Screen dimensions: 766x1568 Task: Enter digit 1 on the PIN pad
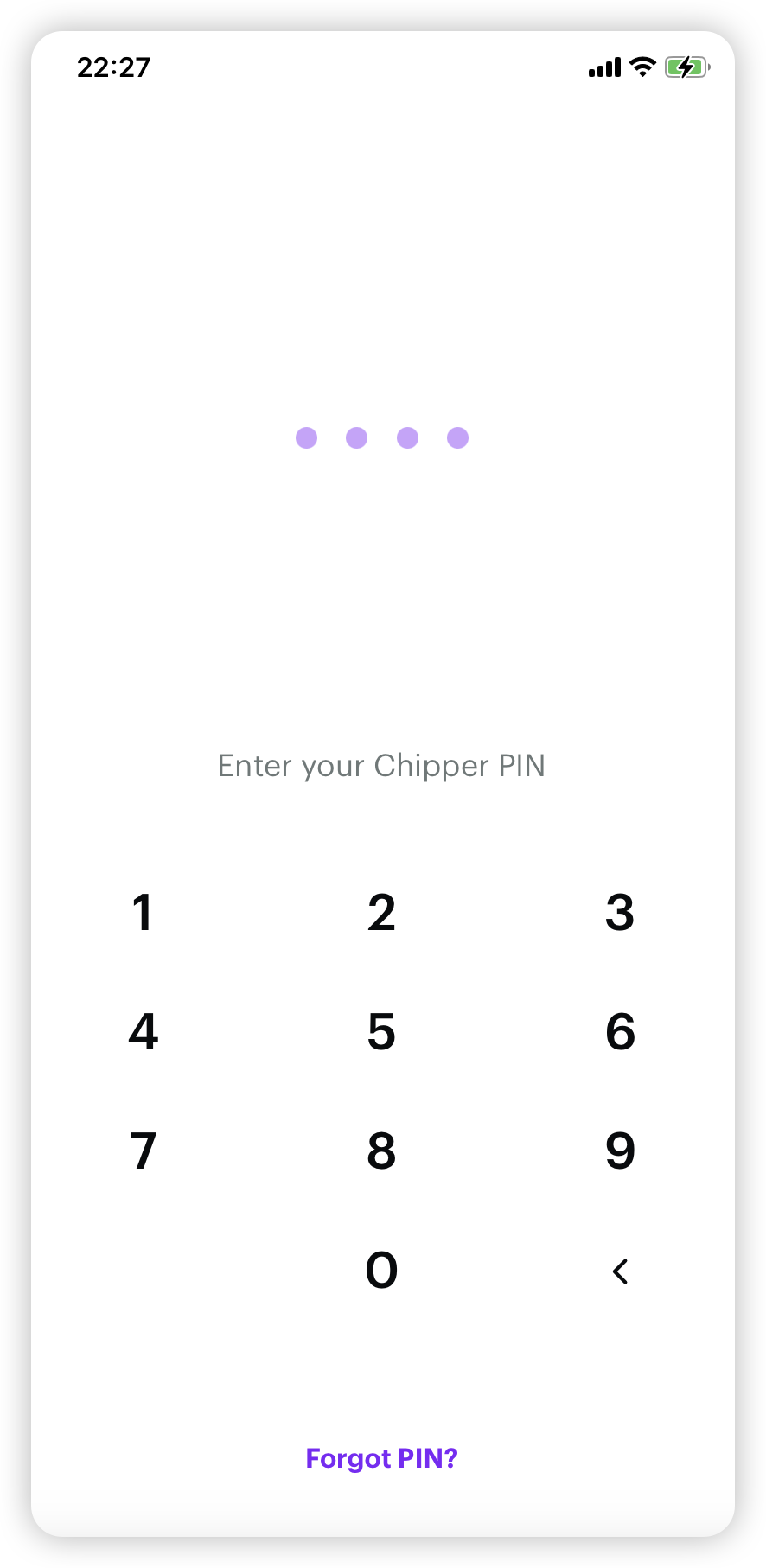pyautogui.click(x=144, y=913)
